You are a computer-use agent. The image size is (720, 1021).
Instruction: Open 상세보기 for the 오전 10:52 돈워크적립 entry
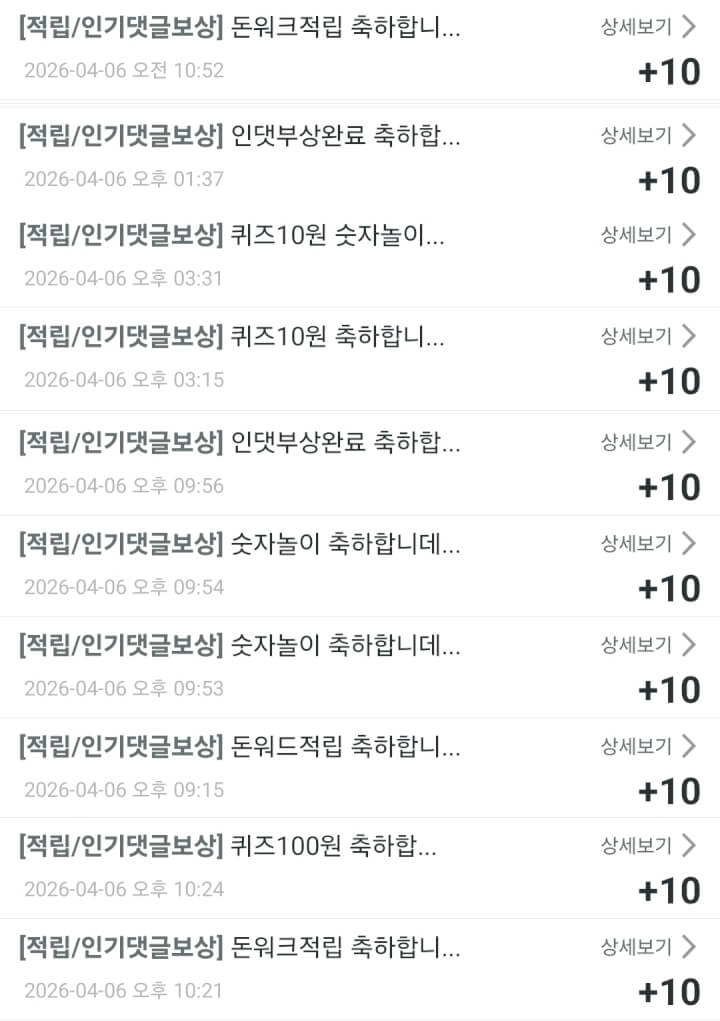(x=647, y=27)
